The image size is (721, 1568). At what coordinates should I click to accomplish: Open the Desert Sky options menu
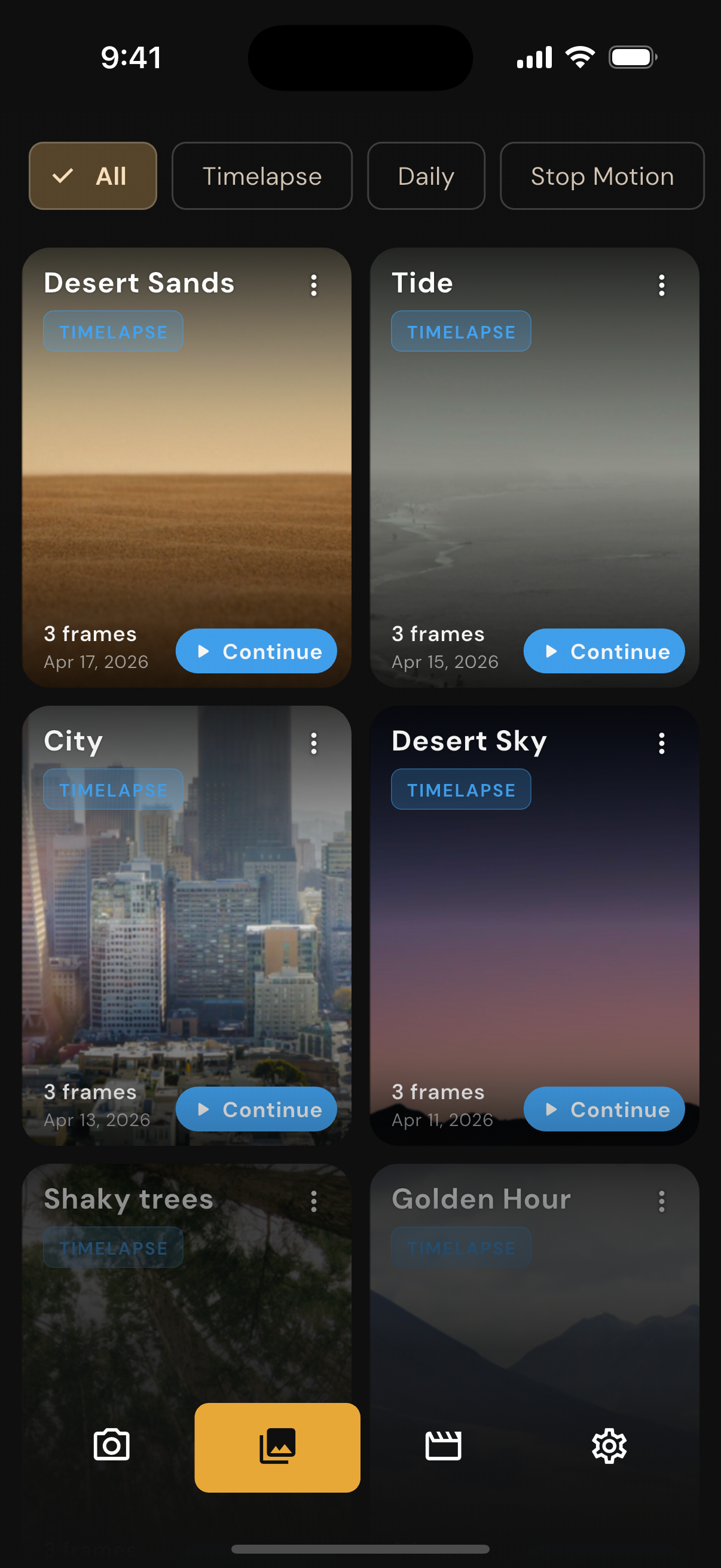(x=662, y=743)
